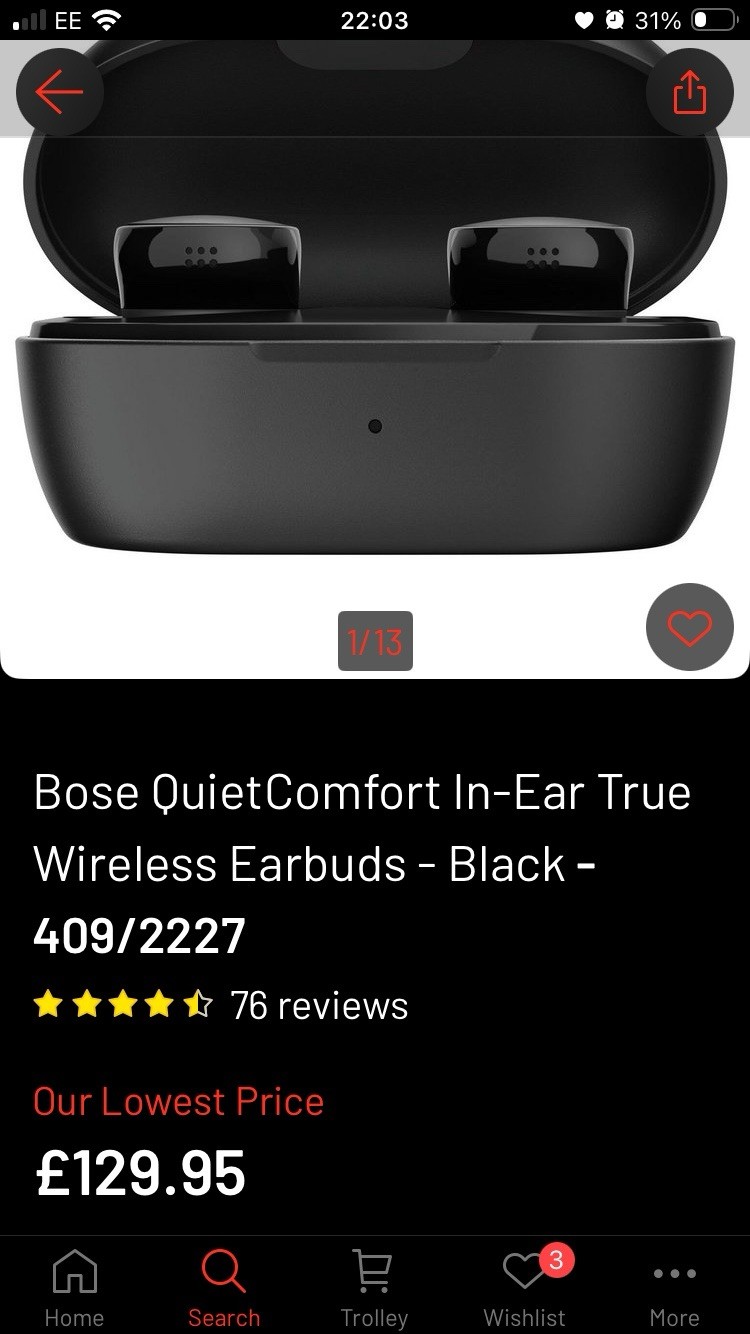Viewport: 750px width, 1334px height.
Task: Go back using the red arrow
Action: (x=59, y=92)
